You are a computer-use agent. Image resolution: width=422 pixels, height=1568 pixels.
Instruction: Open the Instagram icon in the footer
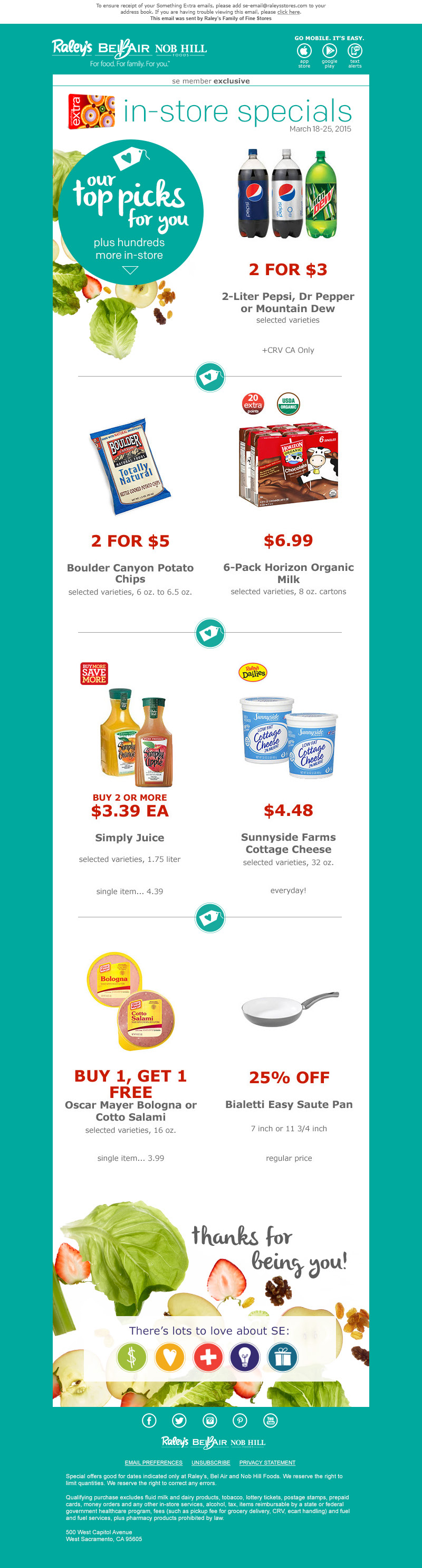(x=210, y=1420)
